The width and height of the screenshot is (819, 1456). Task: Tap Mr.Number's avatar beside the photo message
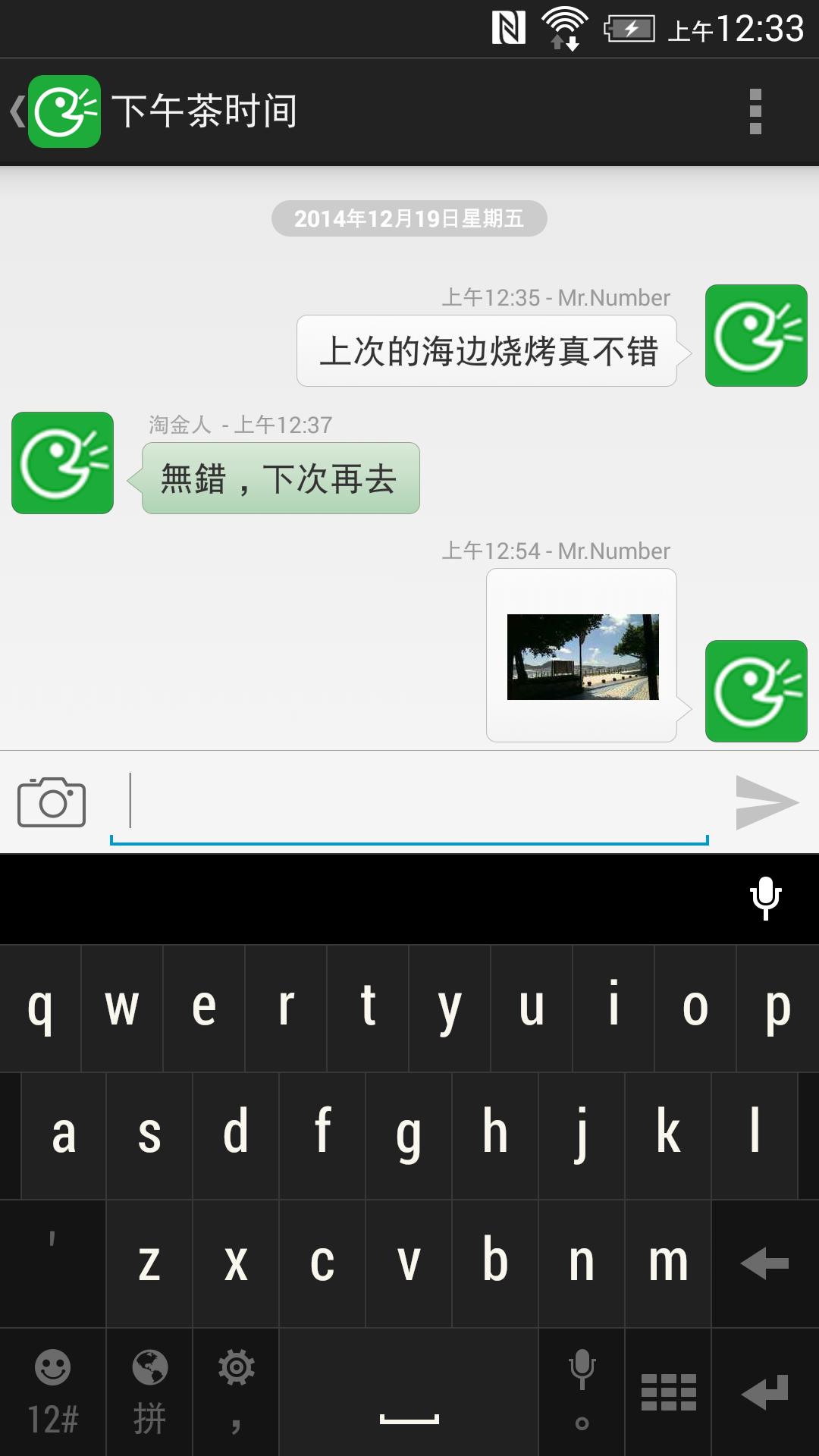(756, 691)
